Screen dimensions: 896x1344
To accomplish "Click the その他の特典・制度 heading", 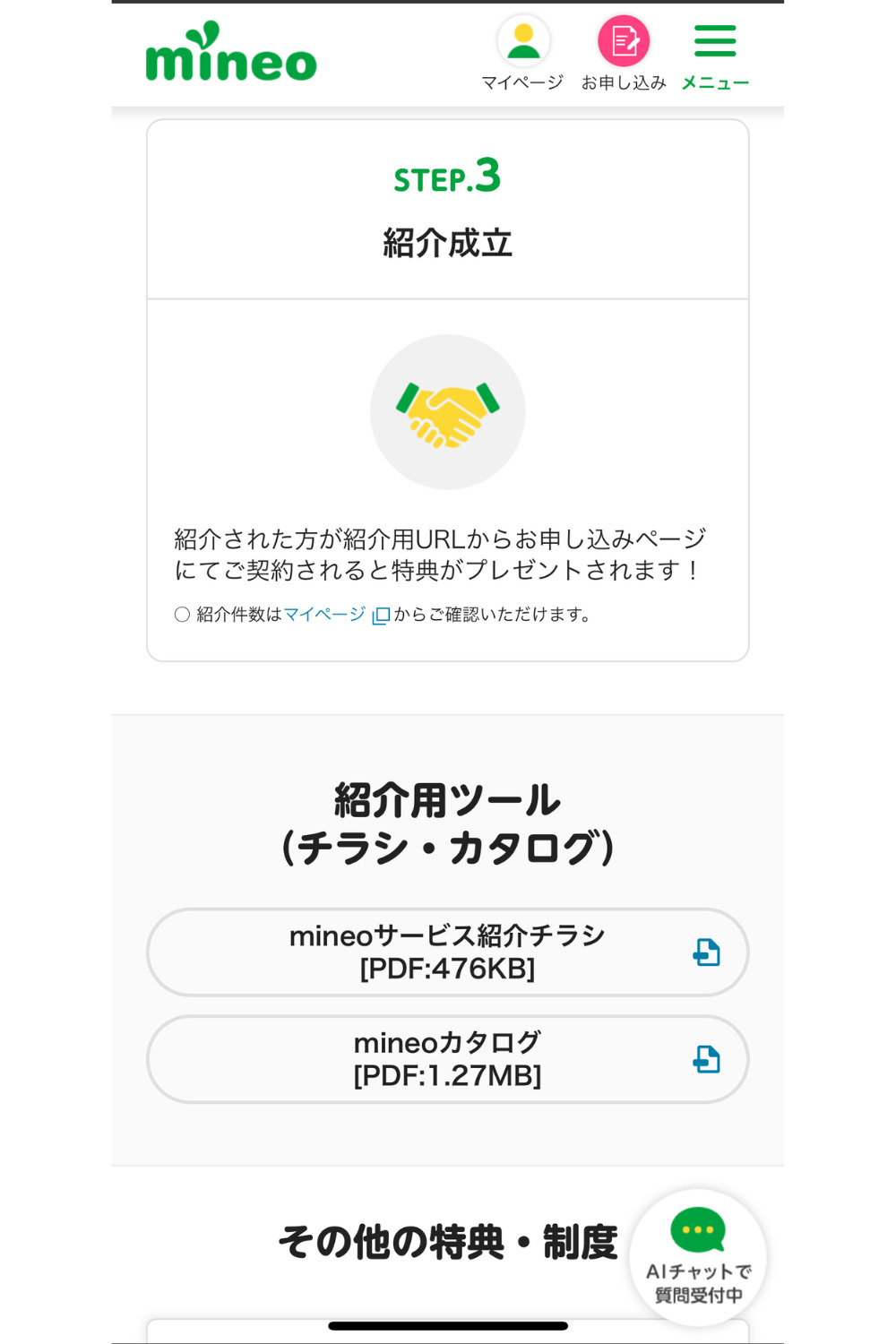I will [x=448, y=1240].
